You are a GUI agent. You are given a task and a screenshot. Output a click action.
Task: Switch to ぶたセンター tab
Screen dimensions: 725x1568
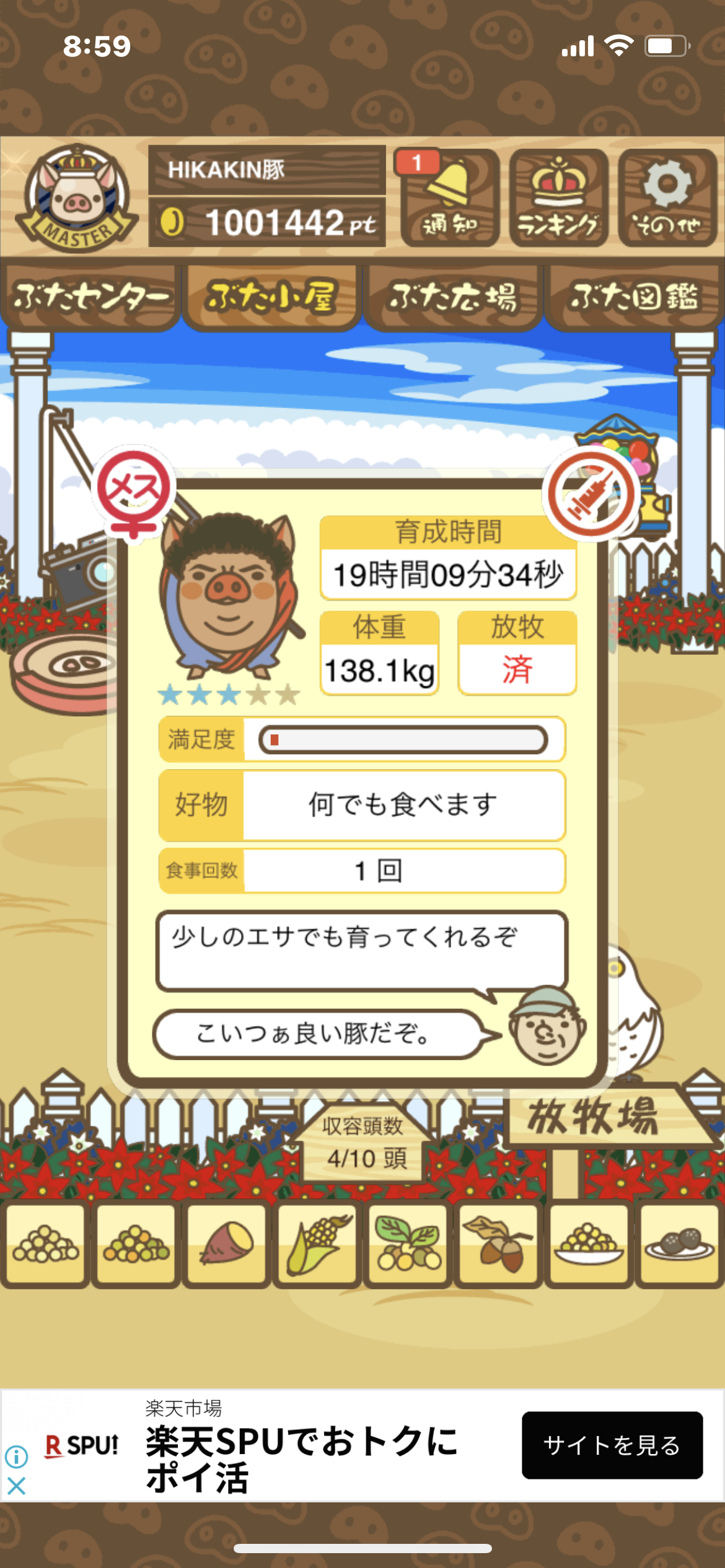(x=90, y=297)
